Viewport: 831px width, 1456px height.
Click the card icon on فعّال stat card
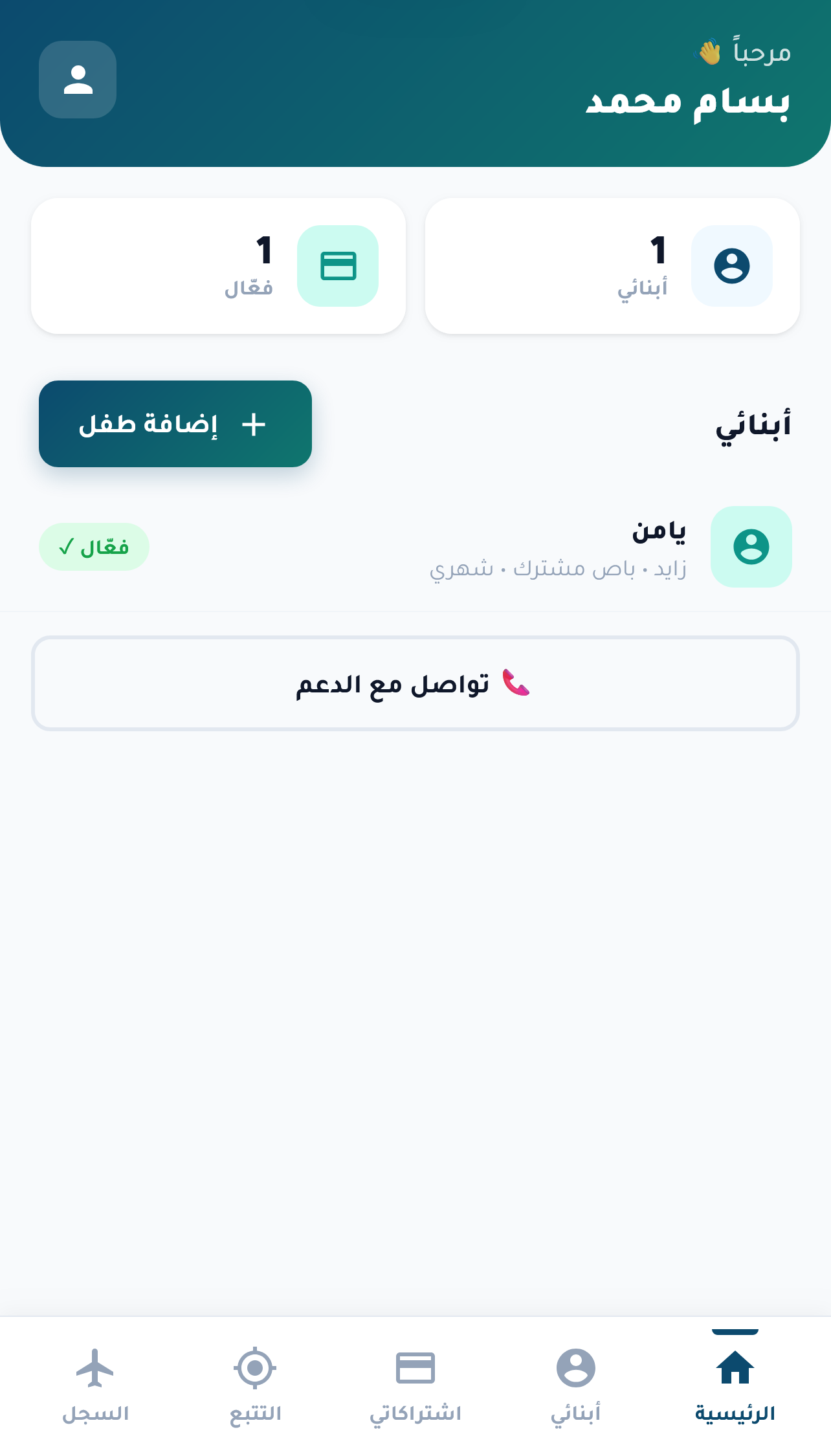(337, 265)
